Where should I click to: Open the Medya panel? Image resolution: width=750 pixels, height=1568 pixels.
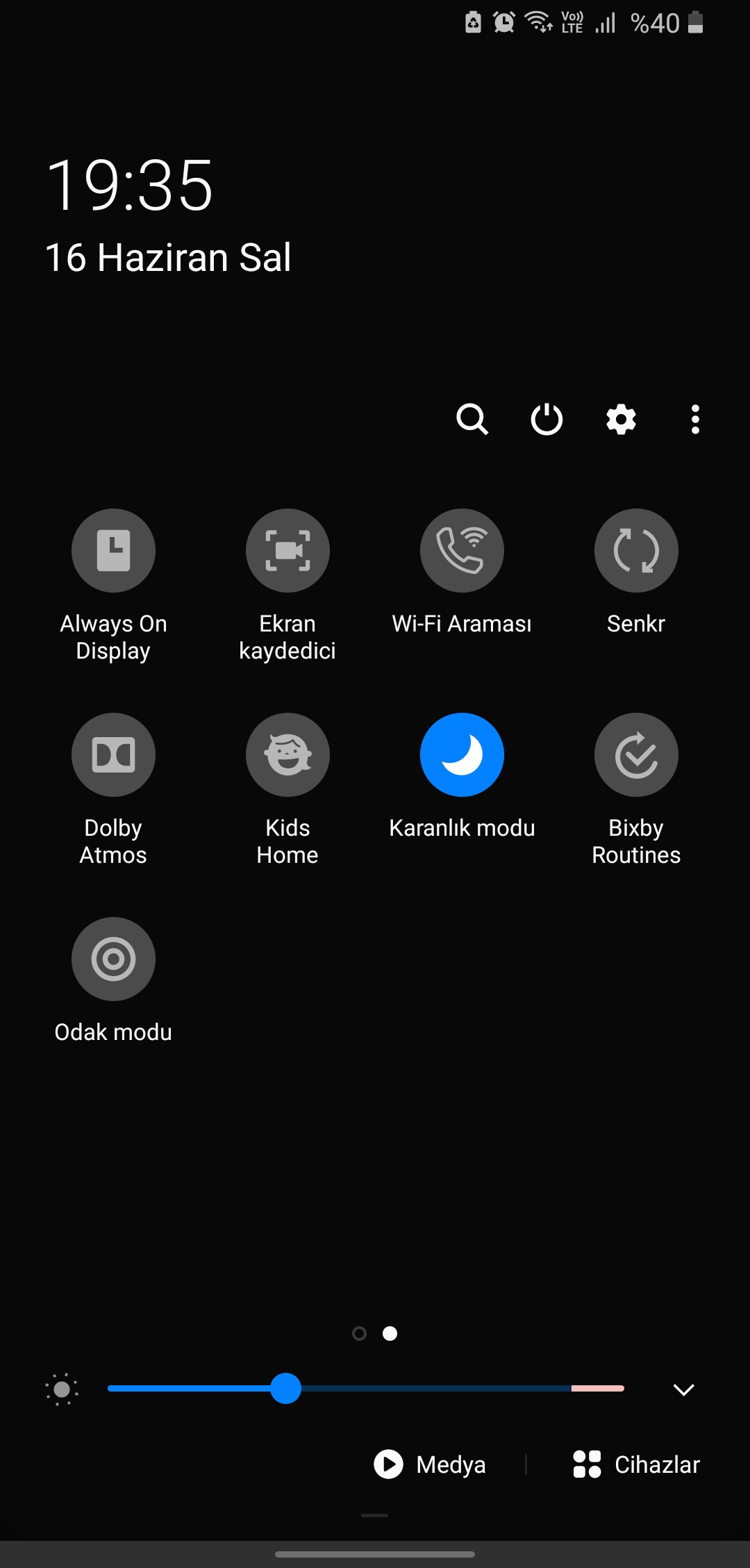click(x=430, y=1464)
